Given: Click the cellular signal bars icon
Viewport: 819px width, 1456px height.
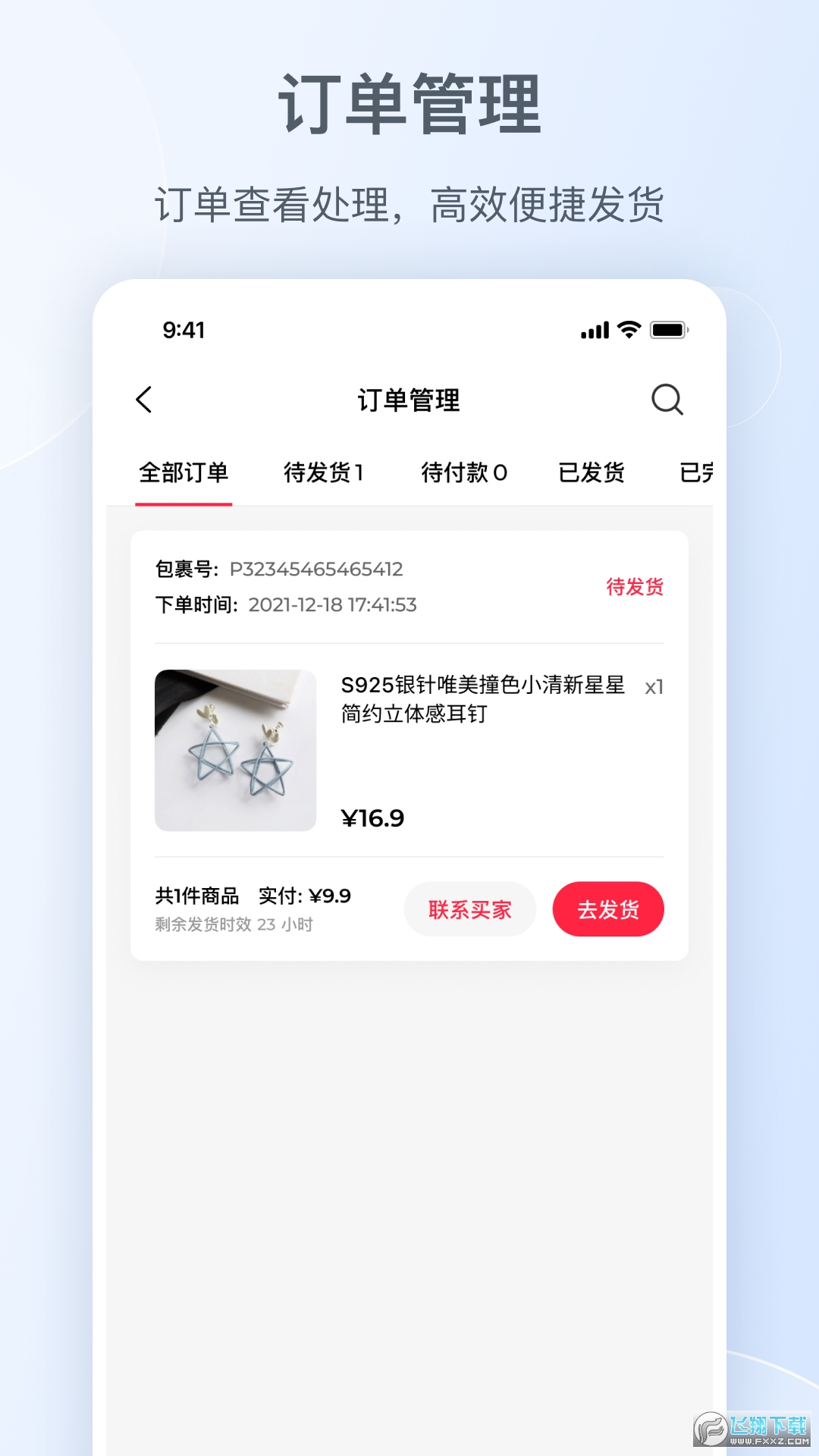Looking at the screenshot, I should point(593,329).
